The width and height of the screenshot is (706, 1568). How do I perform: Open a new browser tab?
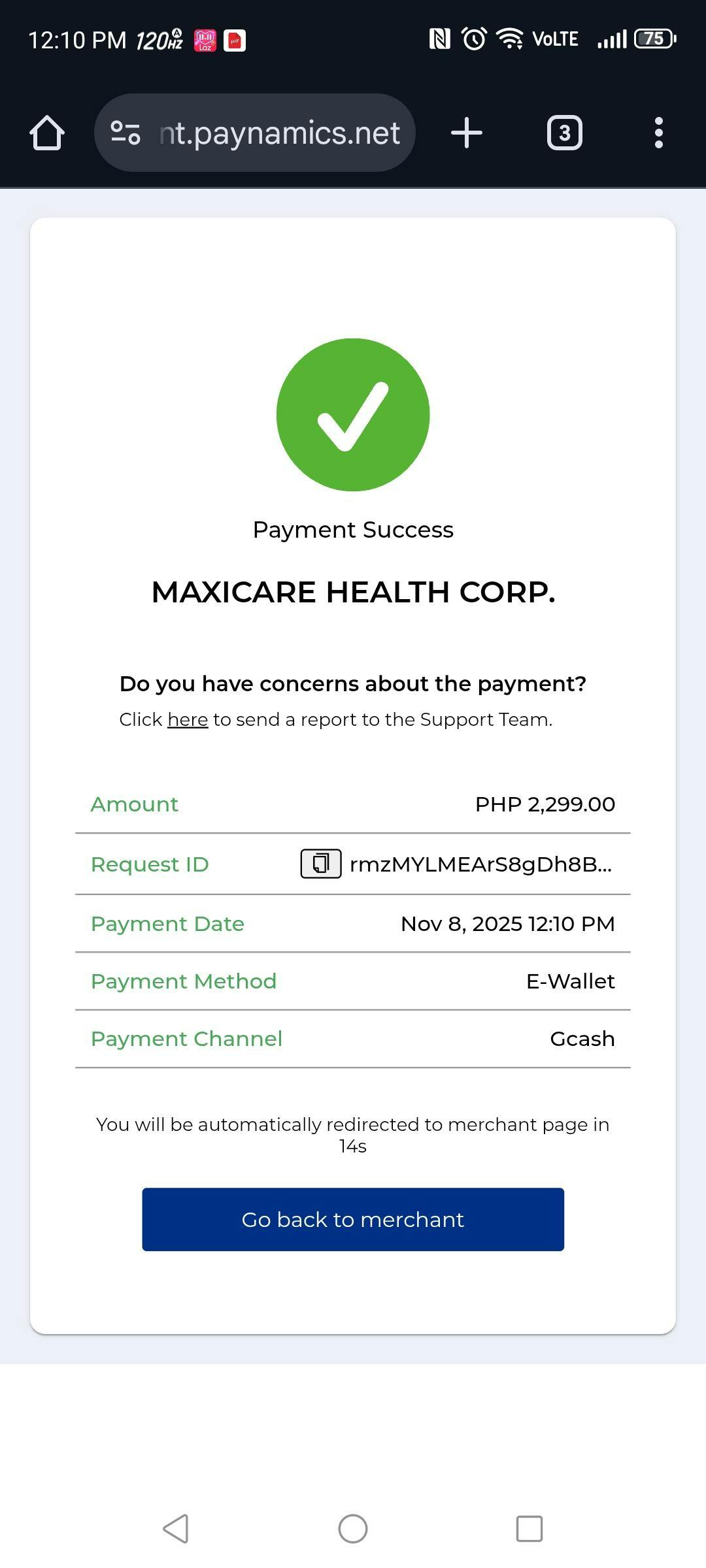(467, 133)
